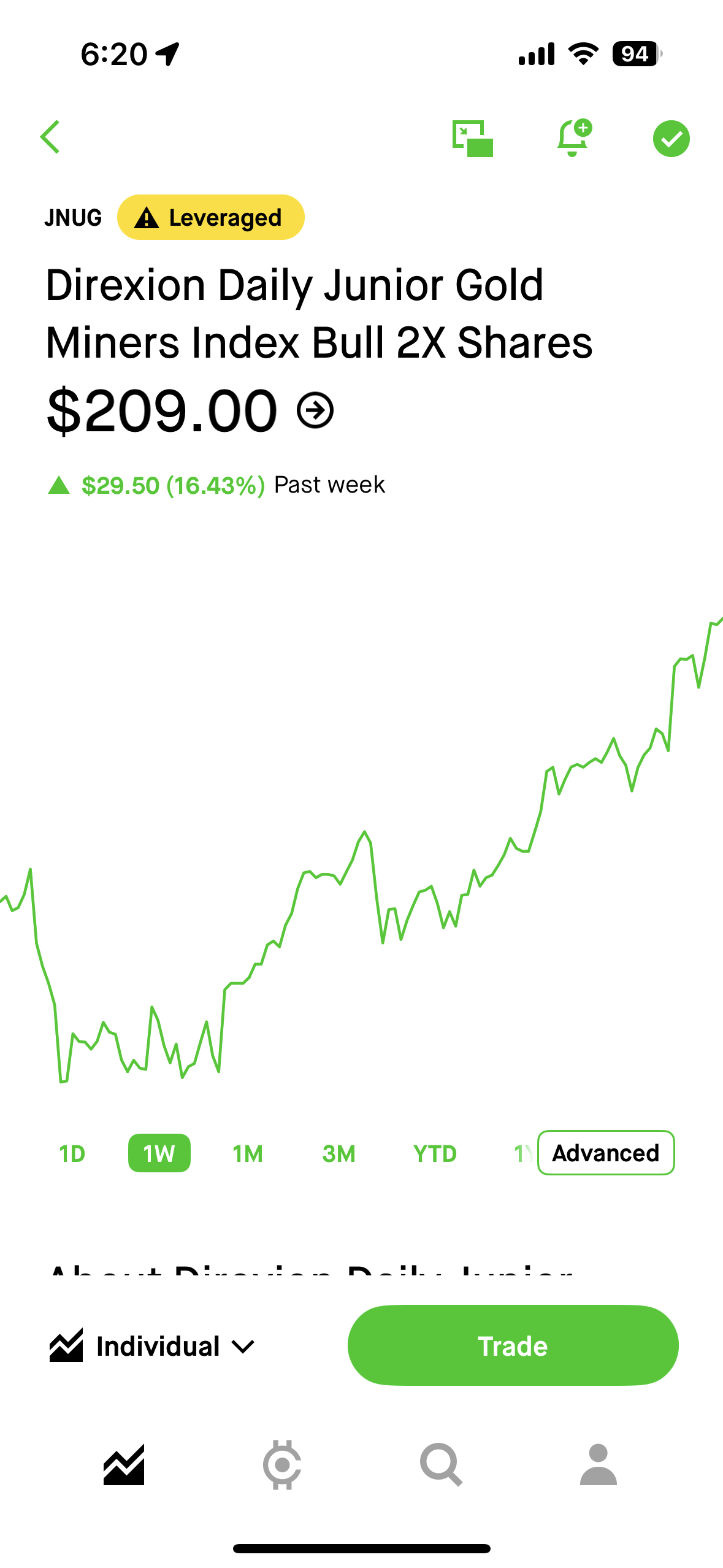The width and height of the screenshot is (723, 1568).
Task: Open the profile tab in bottom bar
Action: click(x=598, y=1466)
